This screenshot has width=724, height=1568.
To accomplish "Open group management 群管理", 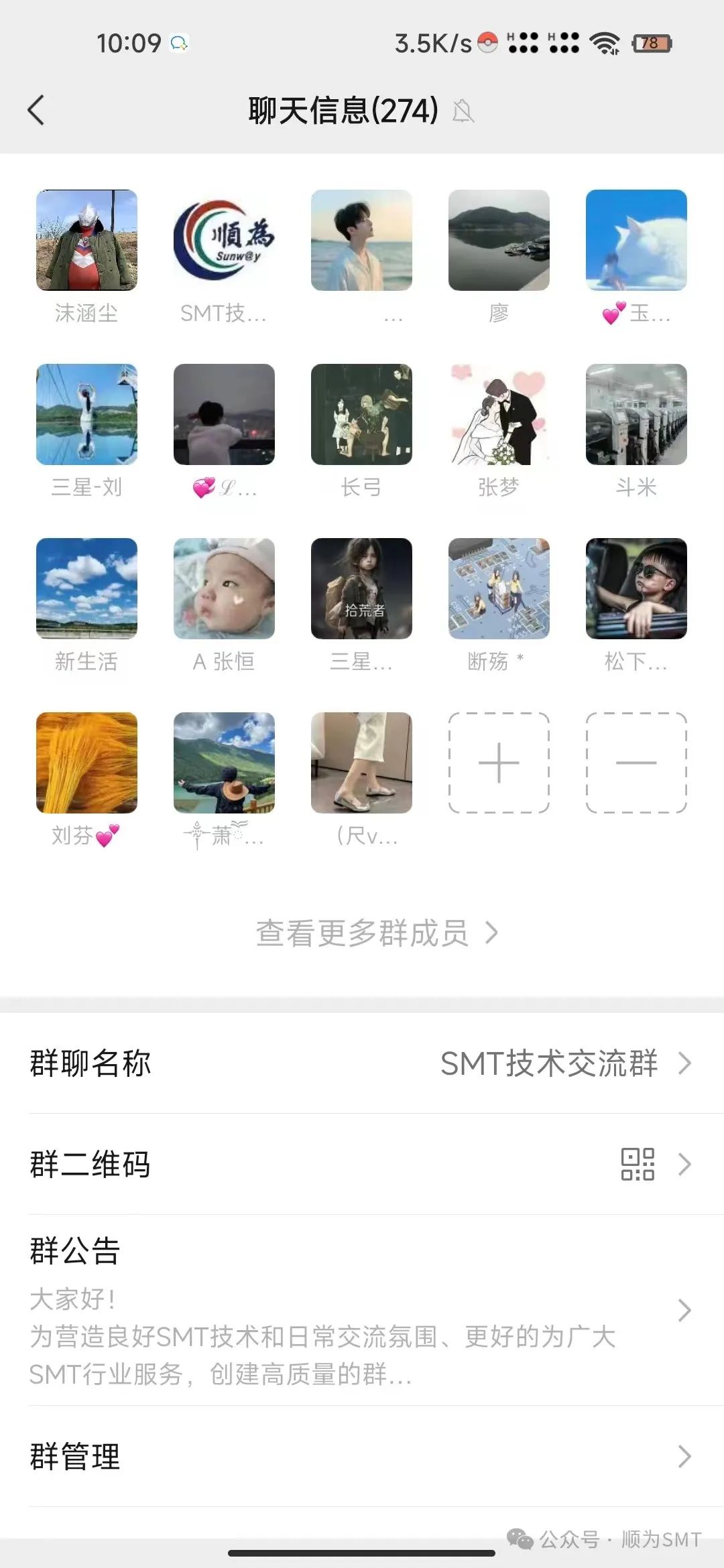I will 362,1456.
